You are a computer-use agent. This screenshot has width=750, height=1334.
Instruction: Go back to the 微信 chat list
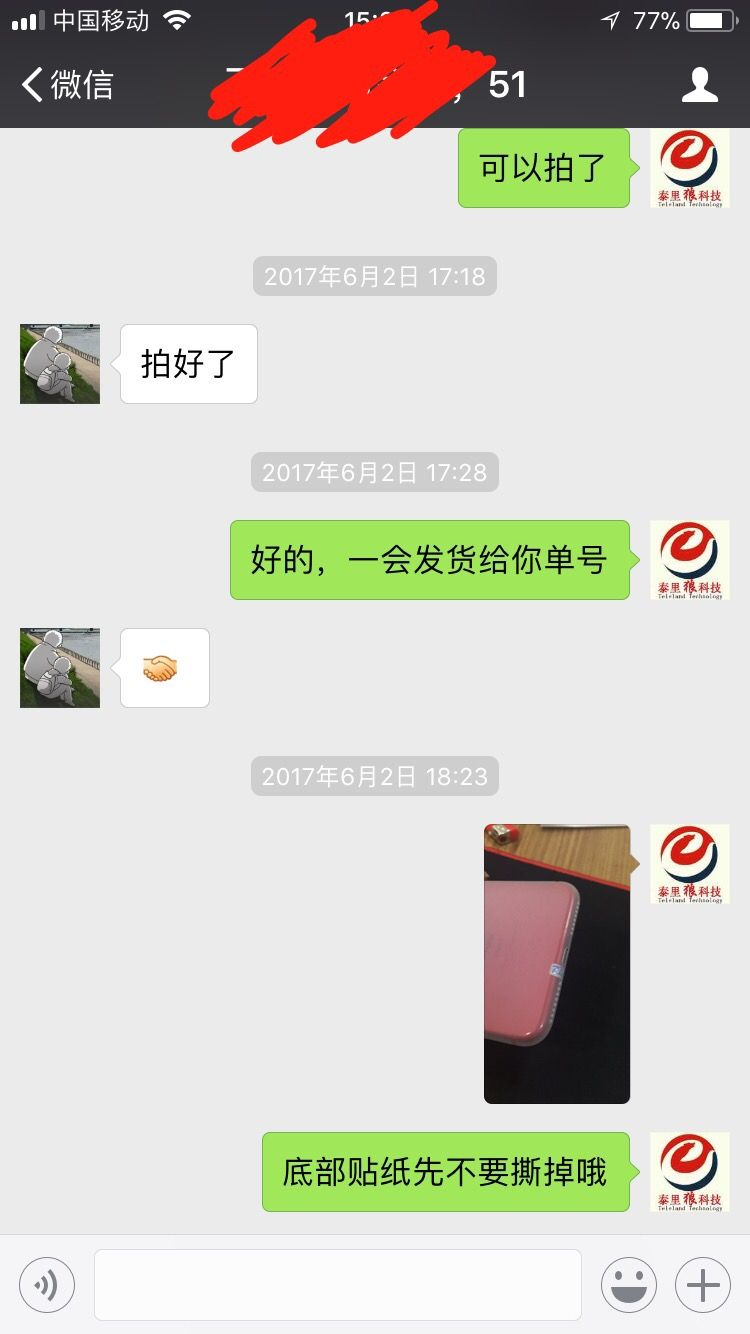(66, 85)
